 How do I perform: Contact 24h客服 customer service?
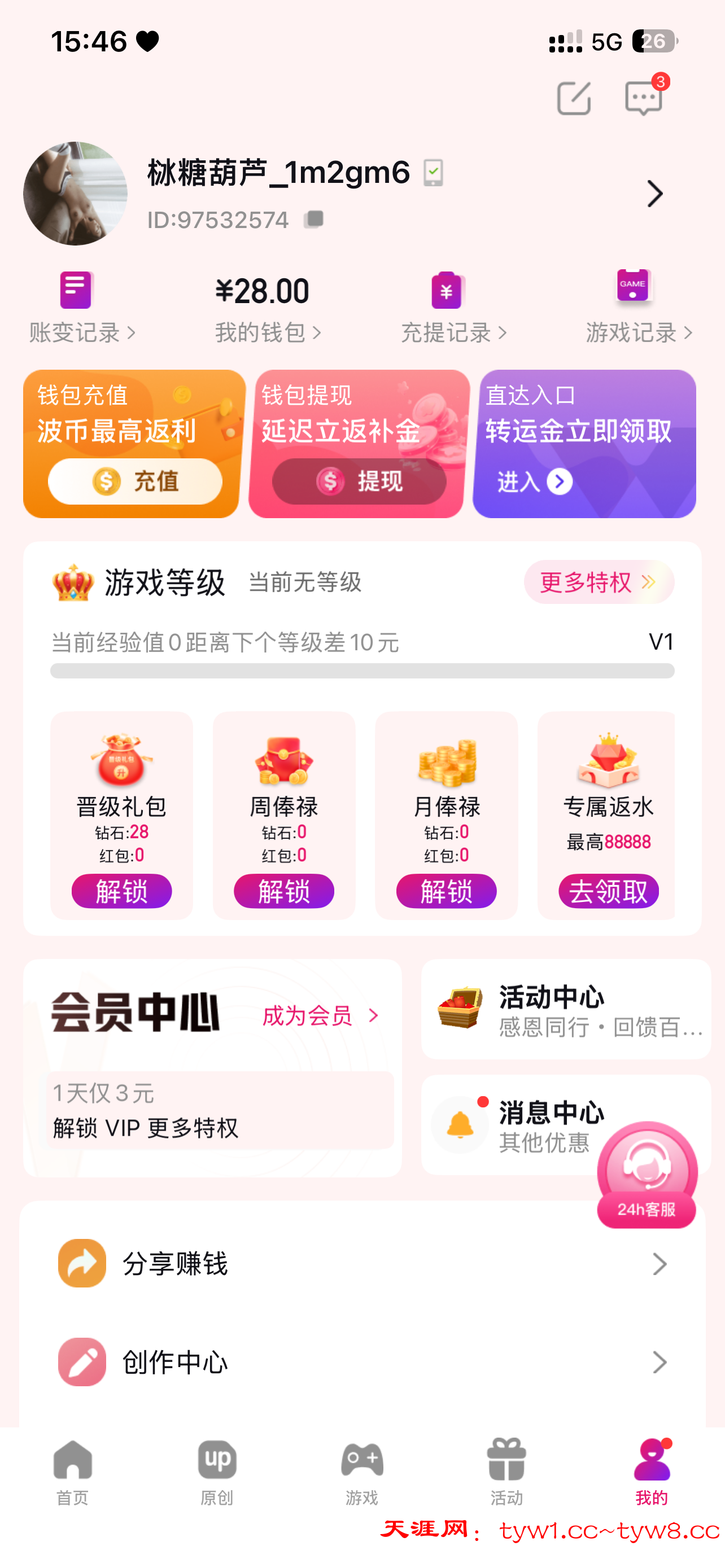(x=647, y=1175)
